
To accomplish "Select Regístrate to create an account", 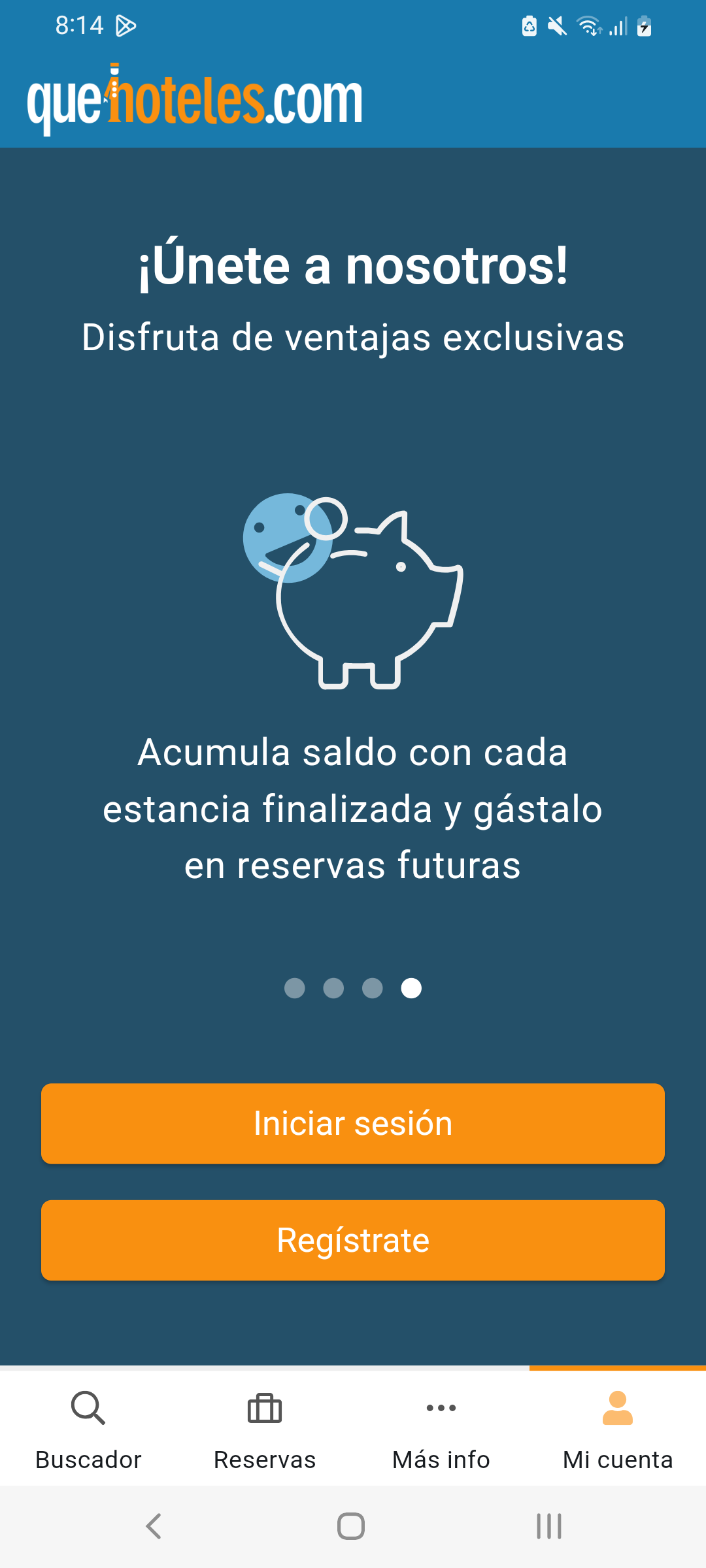I will coord(353,1240).
